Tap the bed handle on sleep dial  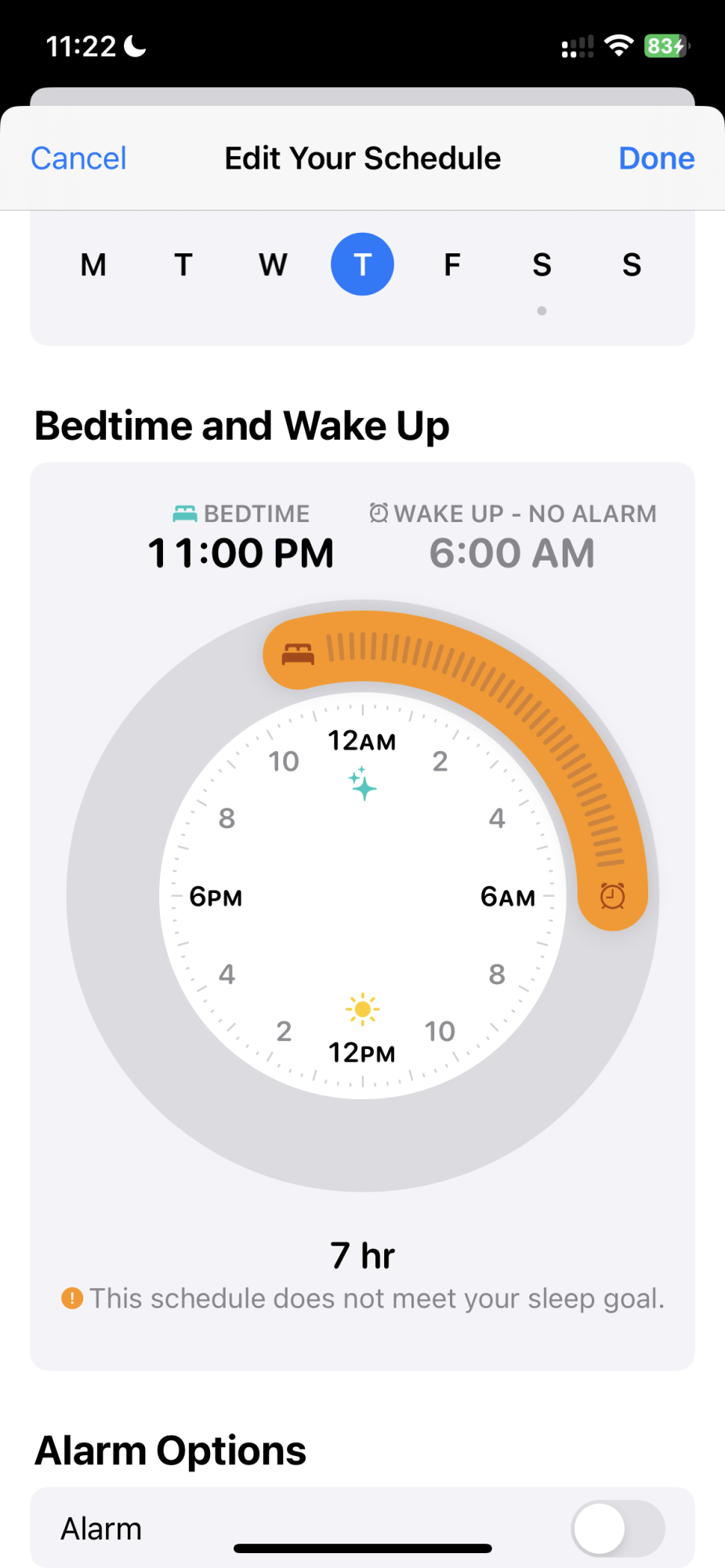point(298,653)
